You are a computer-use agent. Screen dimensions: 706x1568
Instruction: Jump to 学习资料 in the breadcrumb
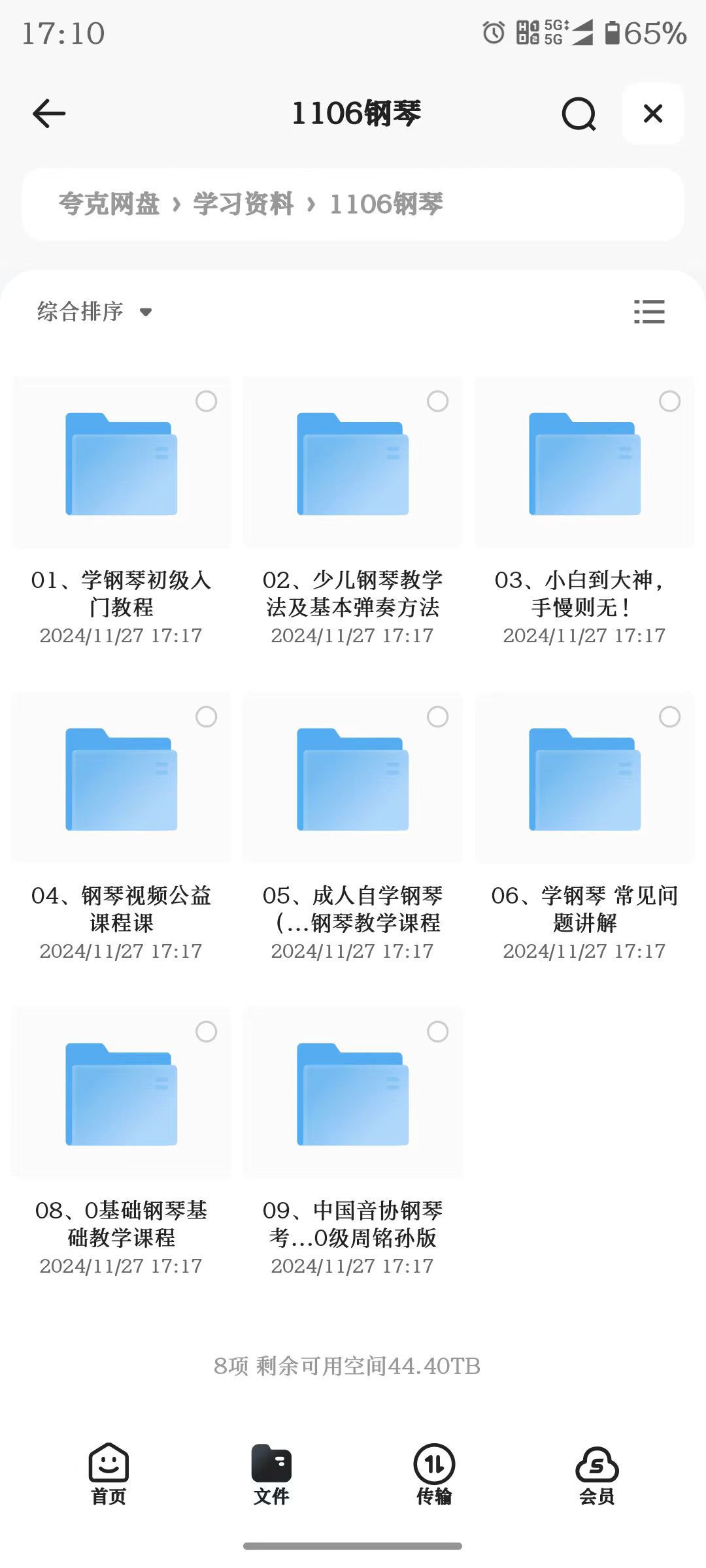(243, 204)
